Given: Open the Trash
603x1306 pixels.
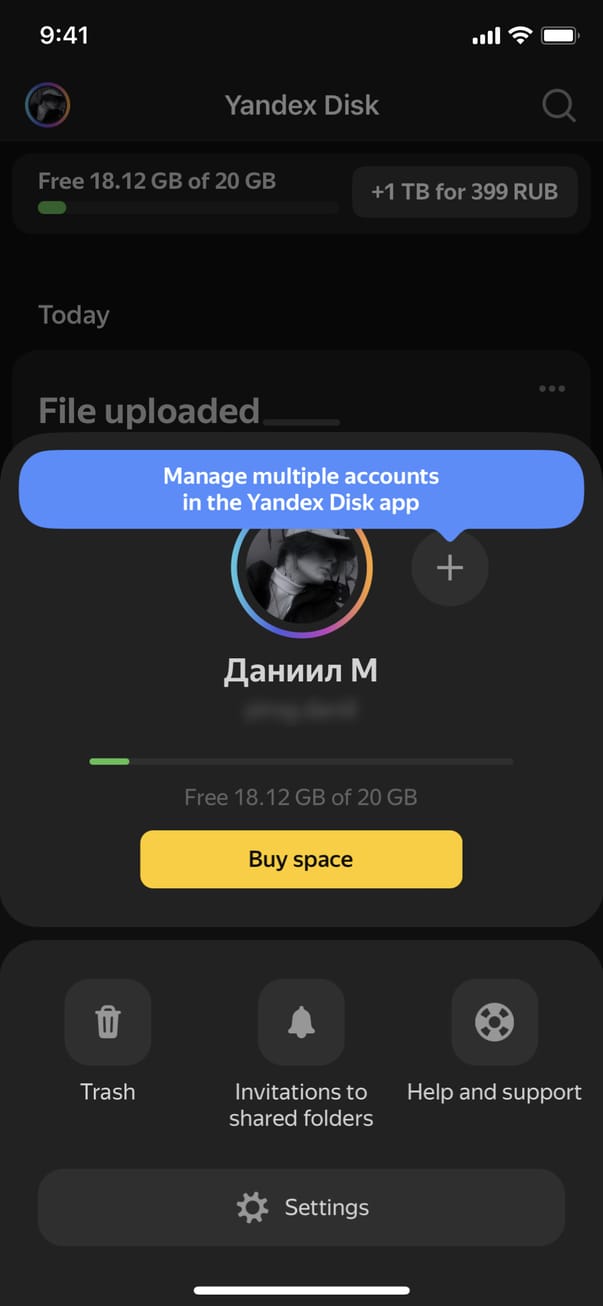Looking at the screenshot, I should coord(108,1023).
